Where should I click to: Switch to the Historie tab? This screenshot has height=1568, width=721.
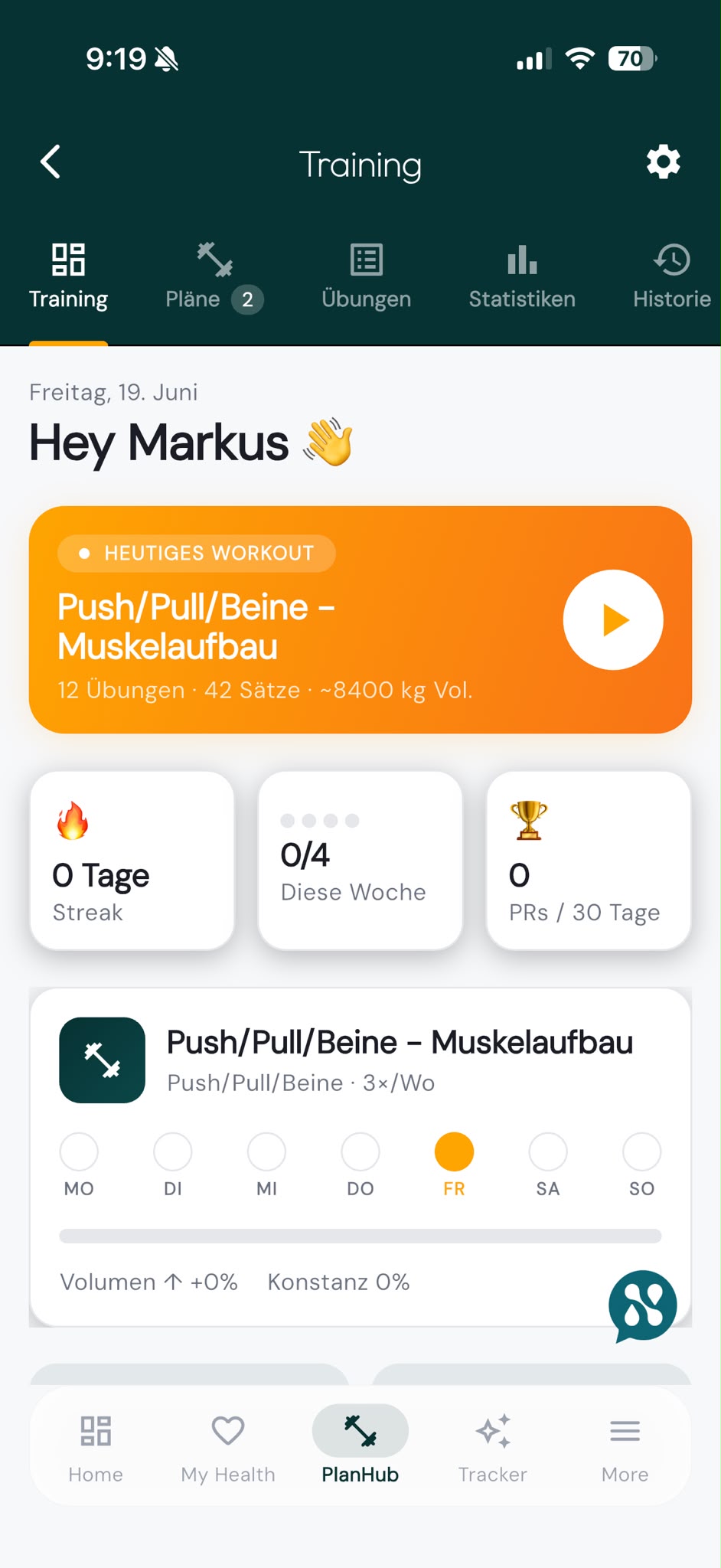click(x=672, y=277)
